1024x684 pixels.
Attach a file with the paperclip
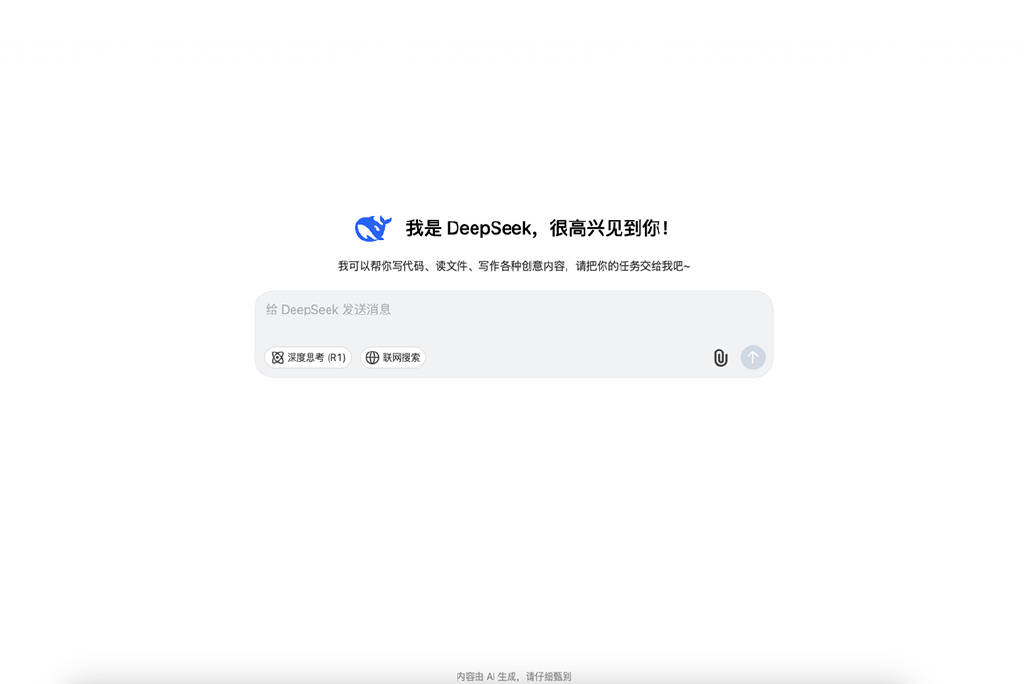point(720,358)
